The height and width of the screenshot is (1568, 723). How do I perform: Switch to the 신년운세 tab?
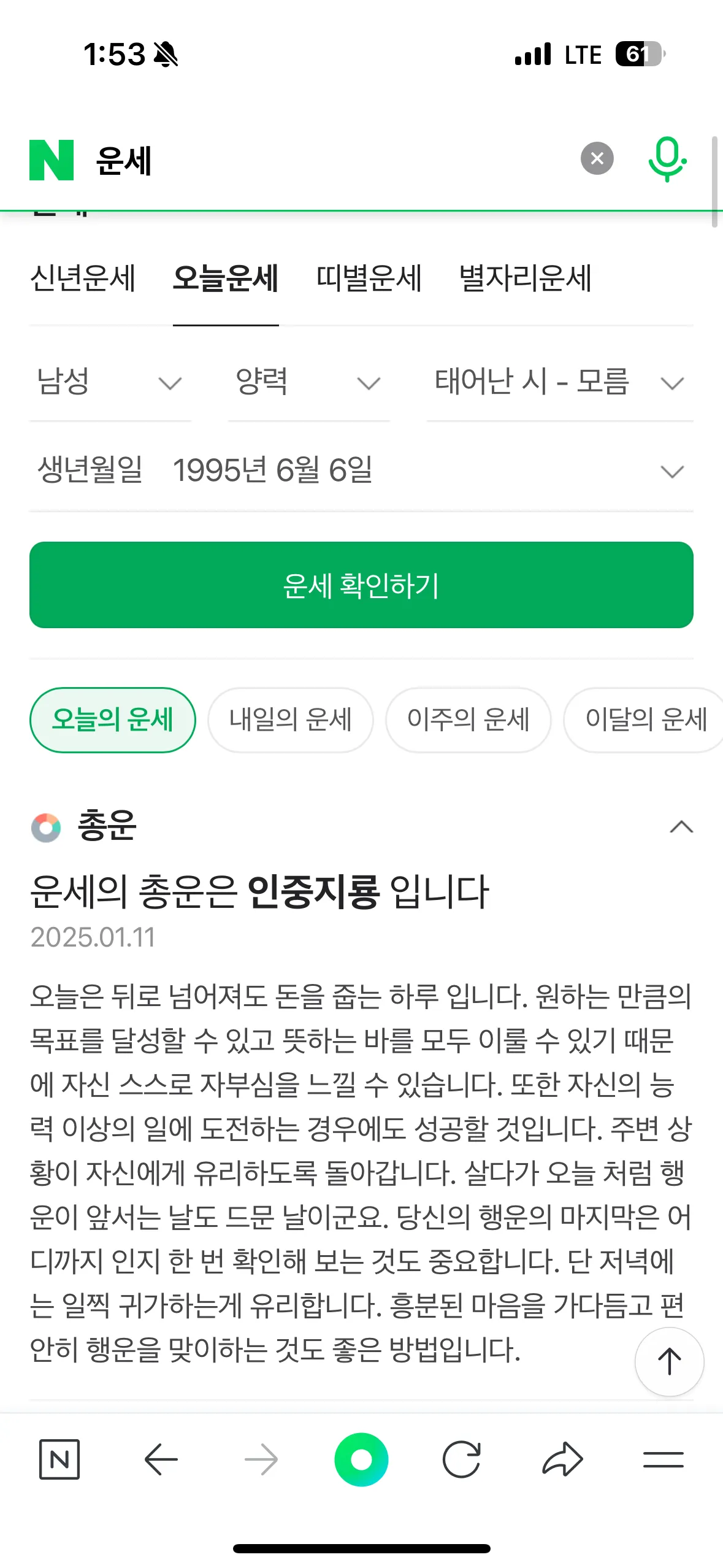(x=83, y=279)
